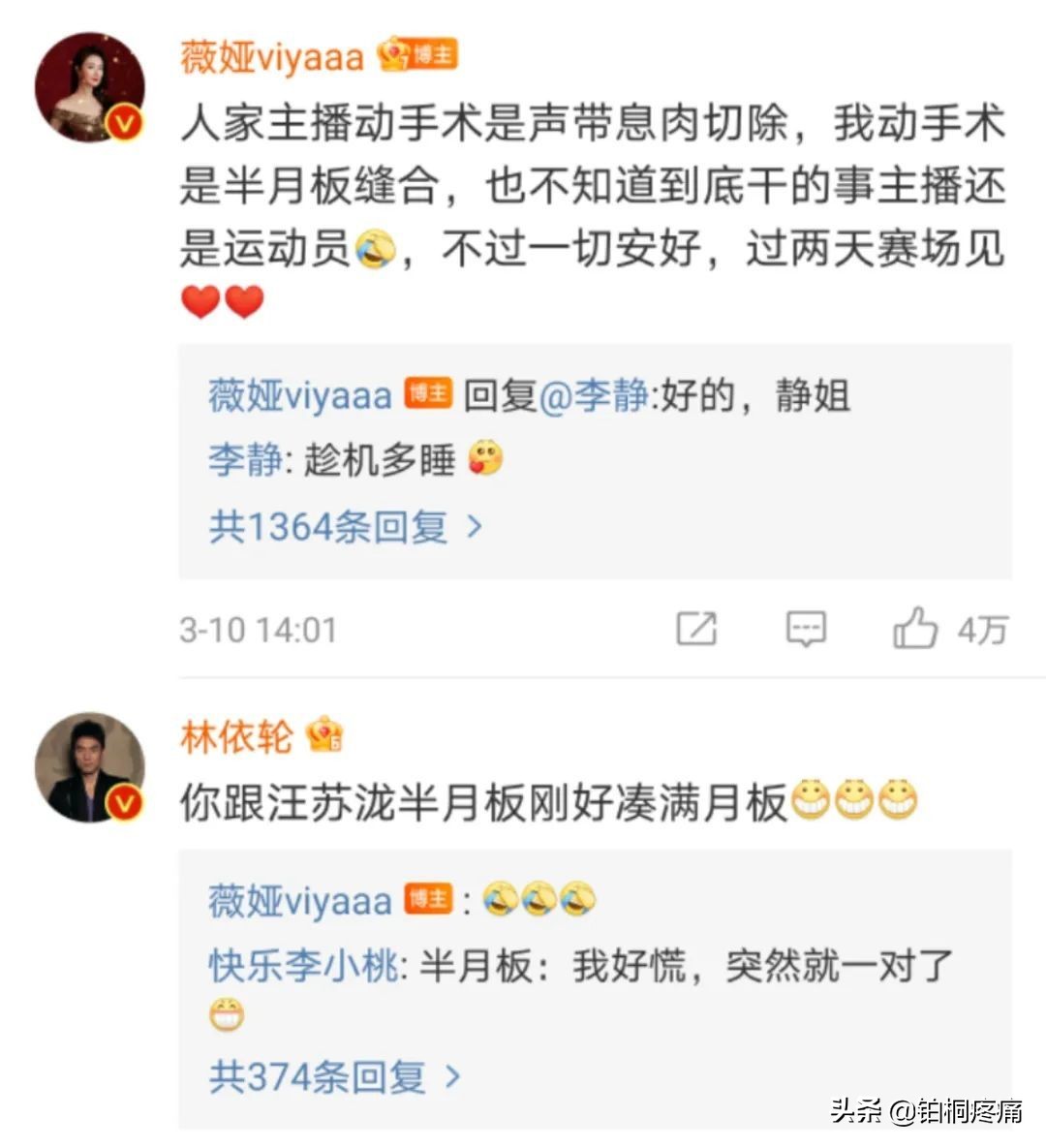
Task: Click the 博主 badge inside the quoted reply box
Action: tap(426, 393)
